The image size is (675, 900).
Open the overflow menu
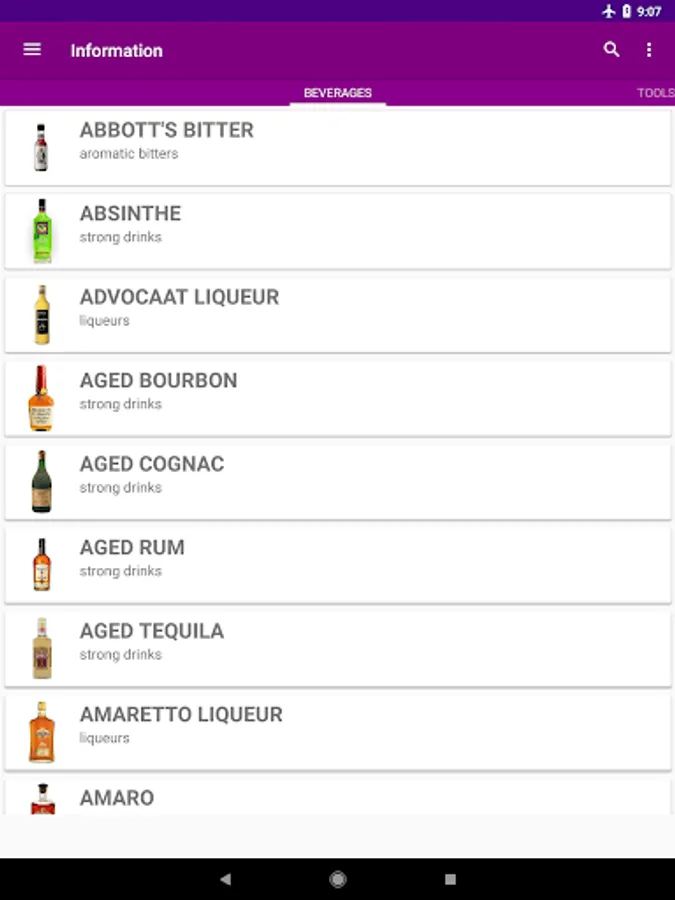[x=649, y=50]
